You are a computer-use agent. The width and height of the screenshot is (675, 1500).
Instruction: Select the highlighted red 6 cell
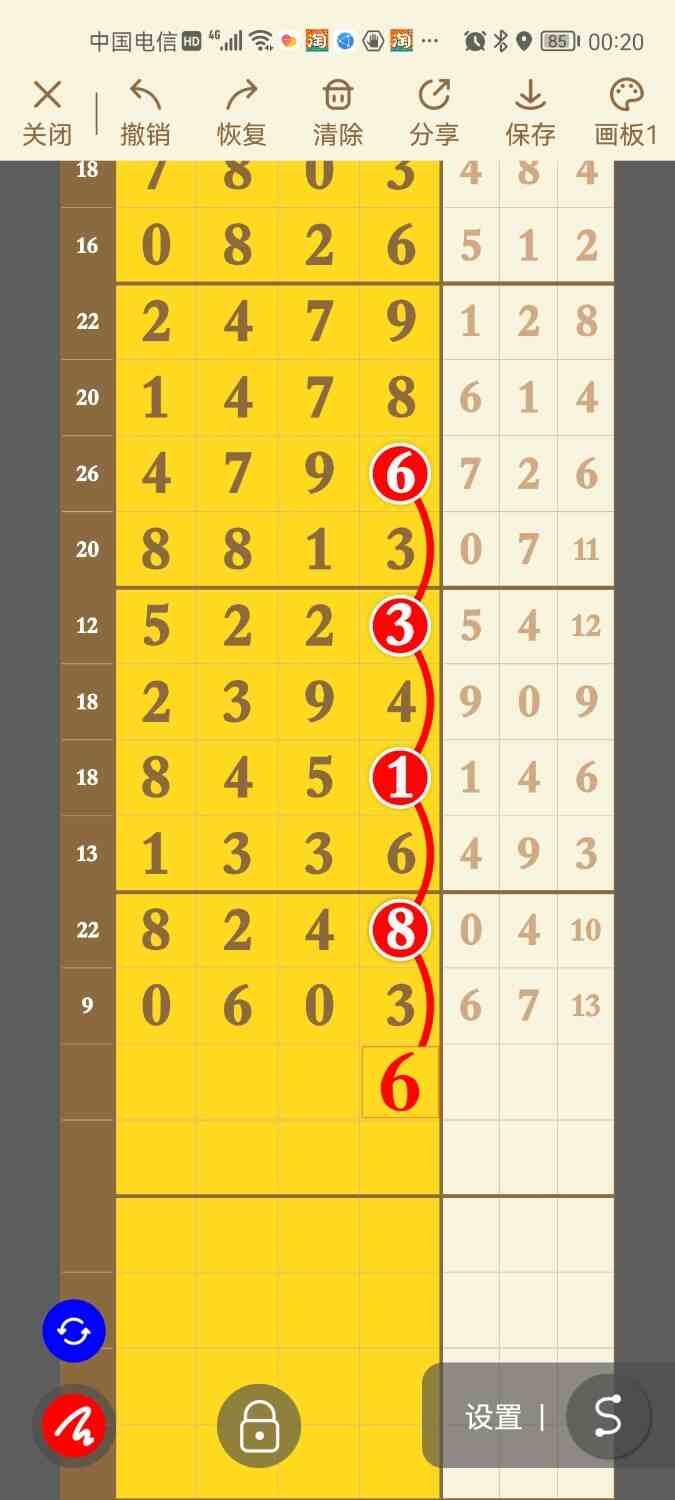(x=400, y=1083)
